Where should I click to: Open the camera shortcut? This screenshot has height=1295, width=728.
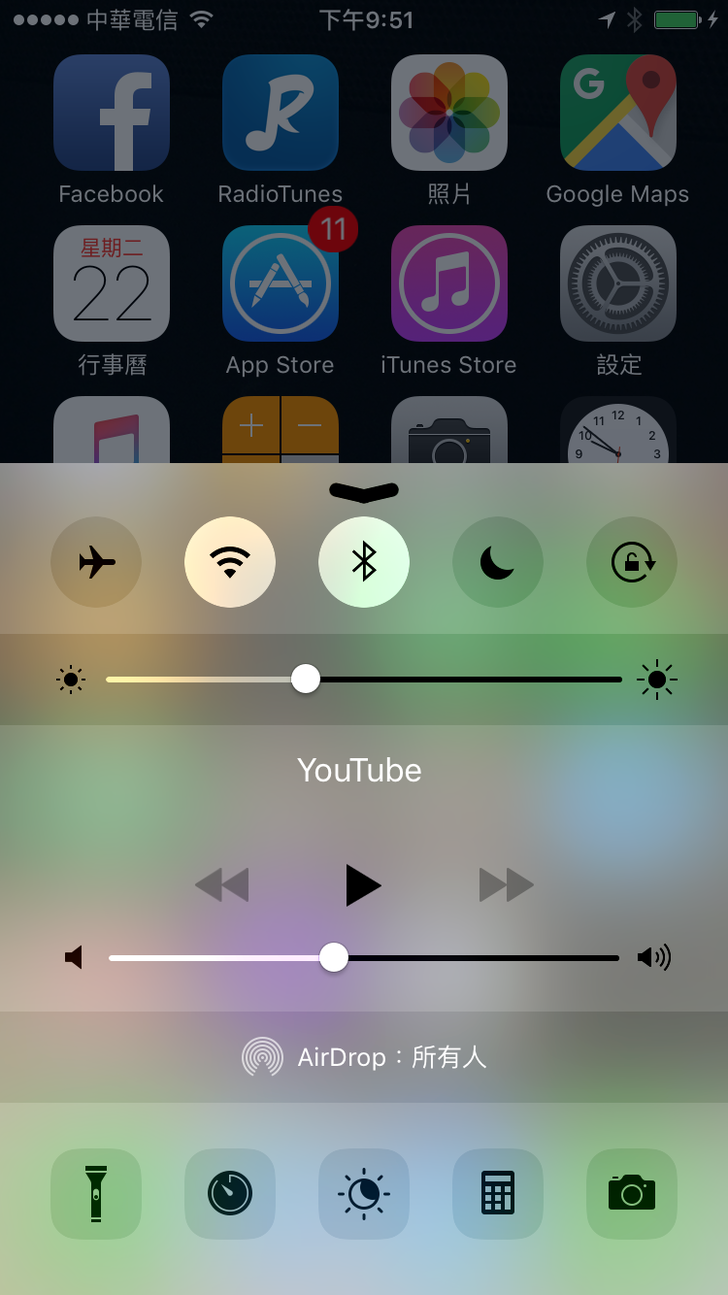click(631, 1193)
